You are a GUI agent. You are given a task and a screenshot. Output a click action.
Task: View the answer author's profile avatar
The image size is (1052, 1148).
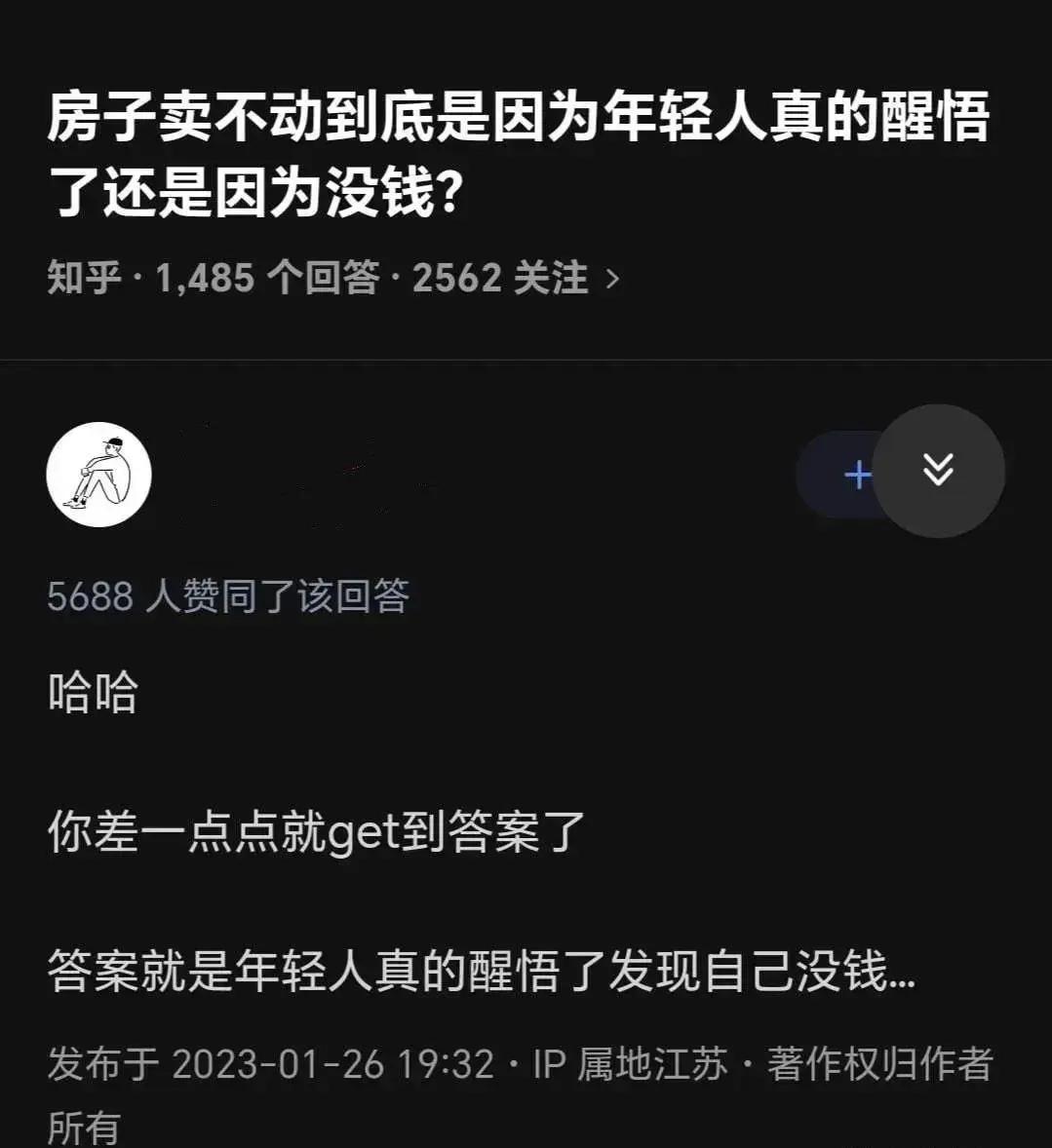99,475
